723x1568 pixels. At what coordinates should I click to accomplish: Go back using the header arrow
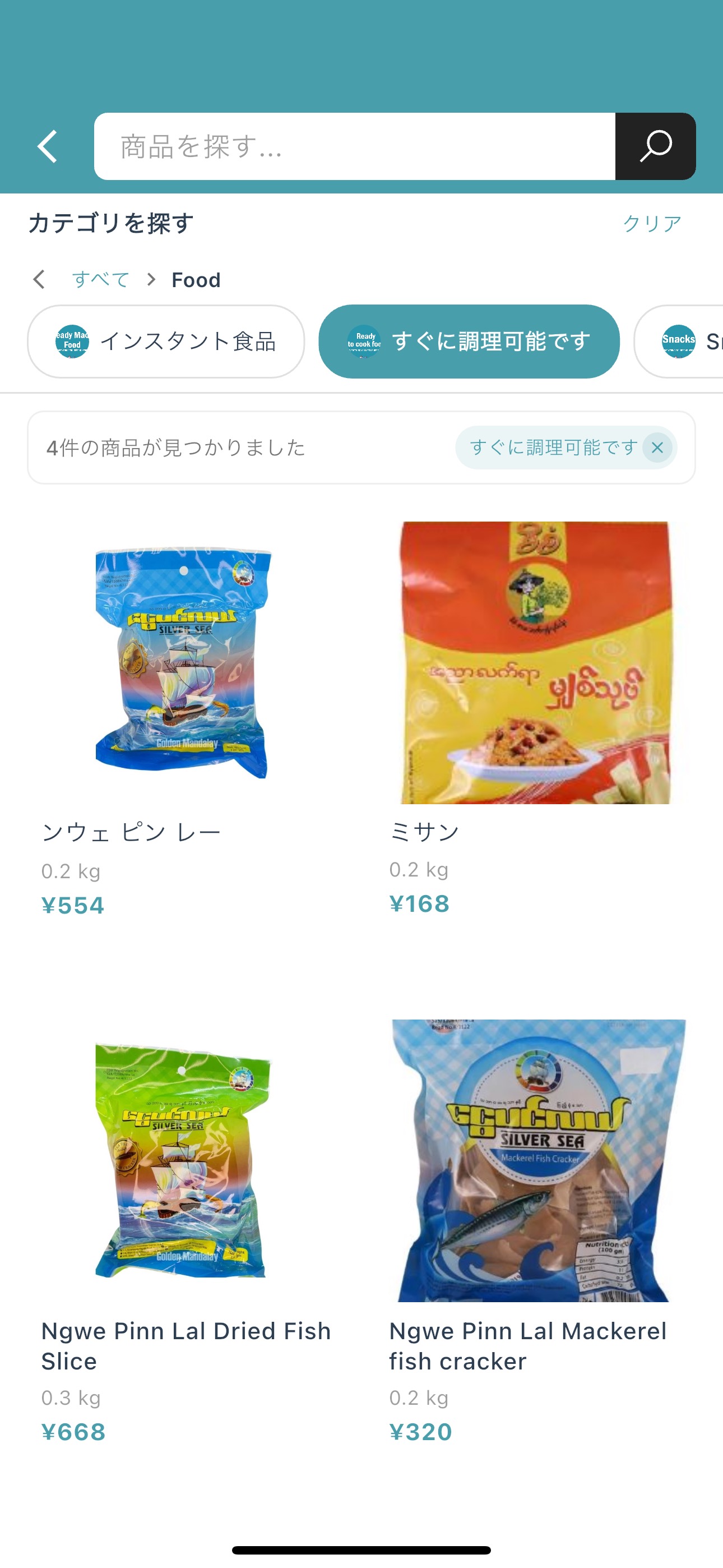click(x=48, y=147)
